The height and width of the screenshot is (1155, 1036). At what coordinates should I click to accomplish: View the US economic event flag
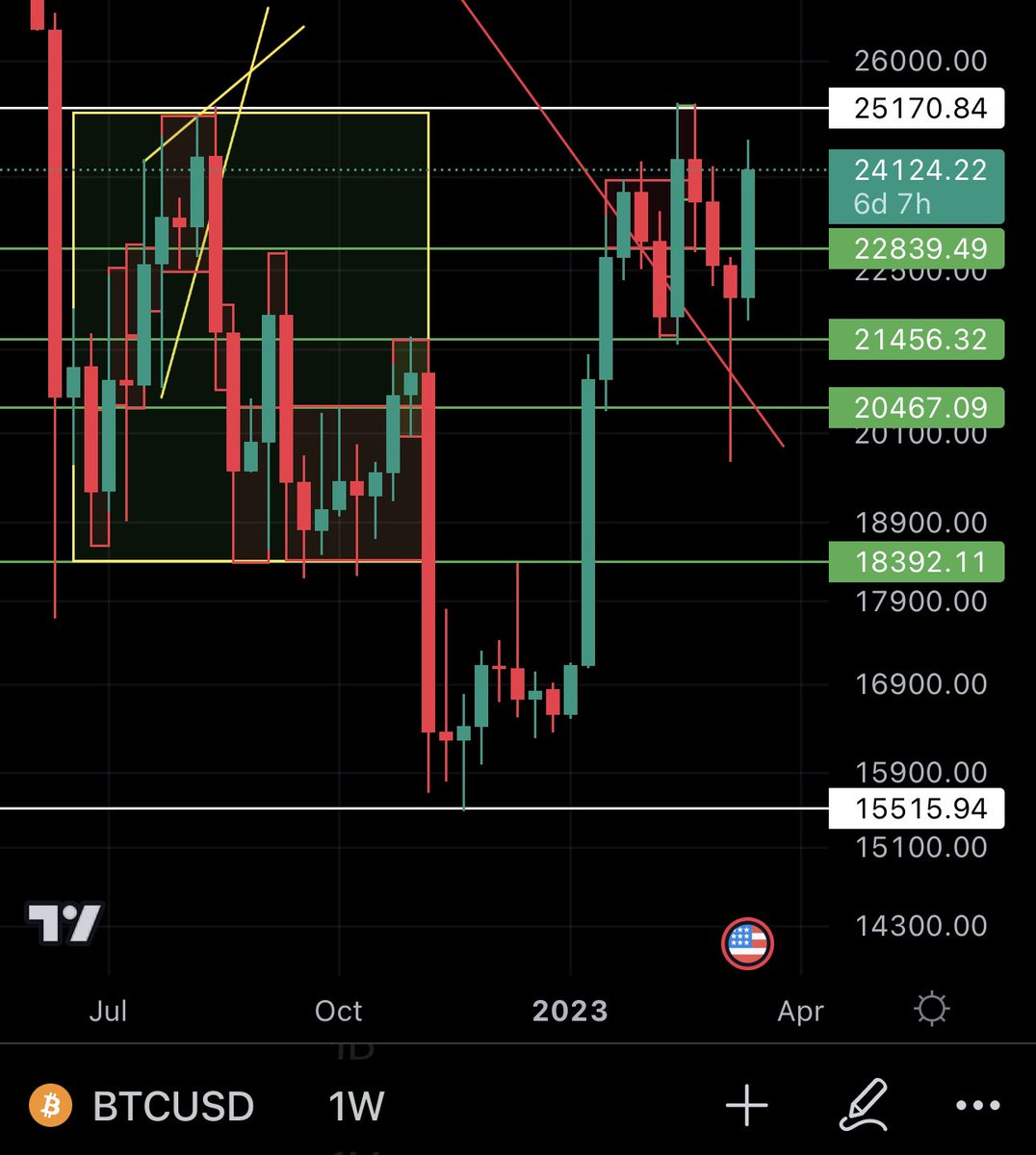746,944
